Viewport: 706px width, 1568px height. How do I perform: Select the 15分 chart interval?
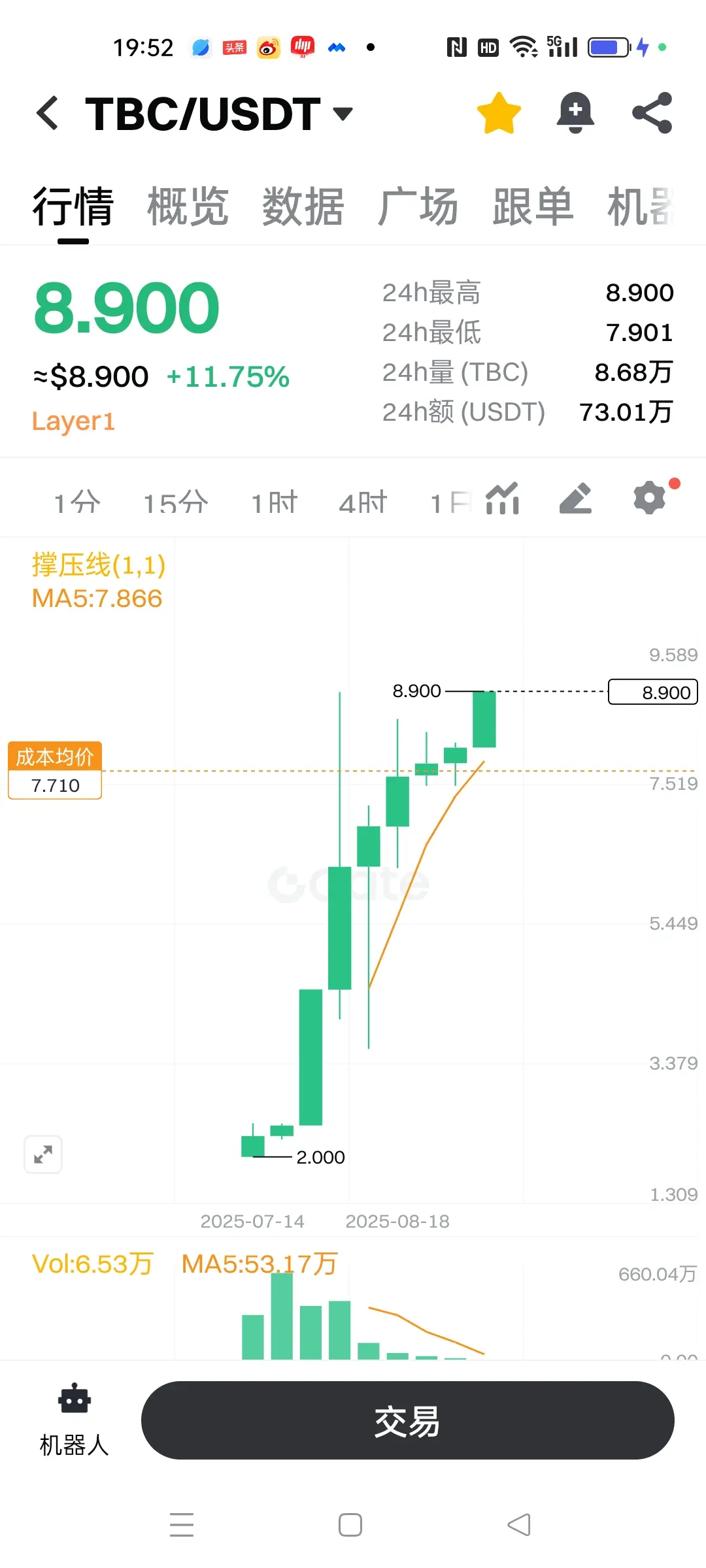(x=175, y=502)
